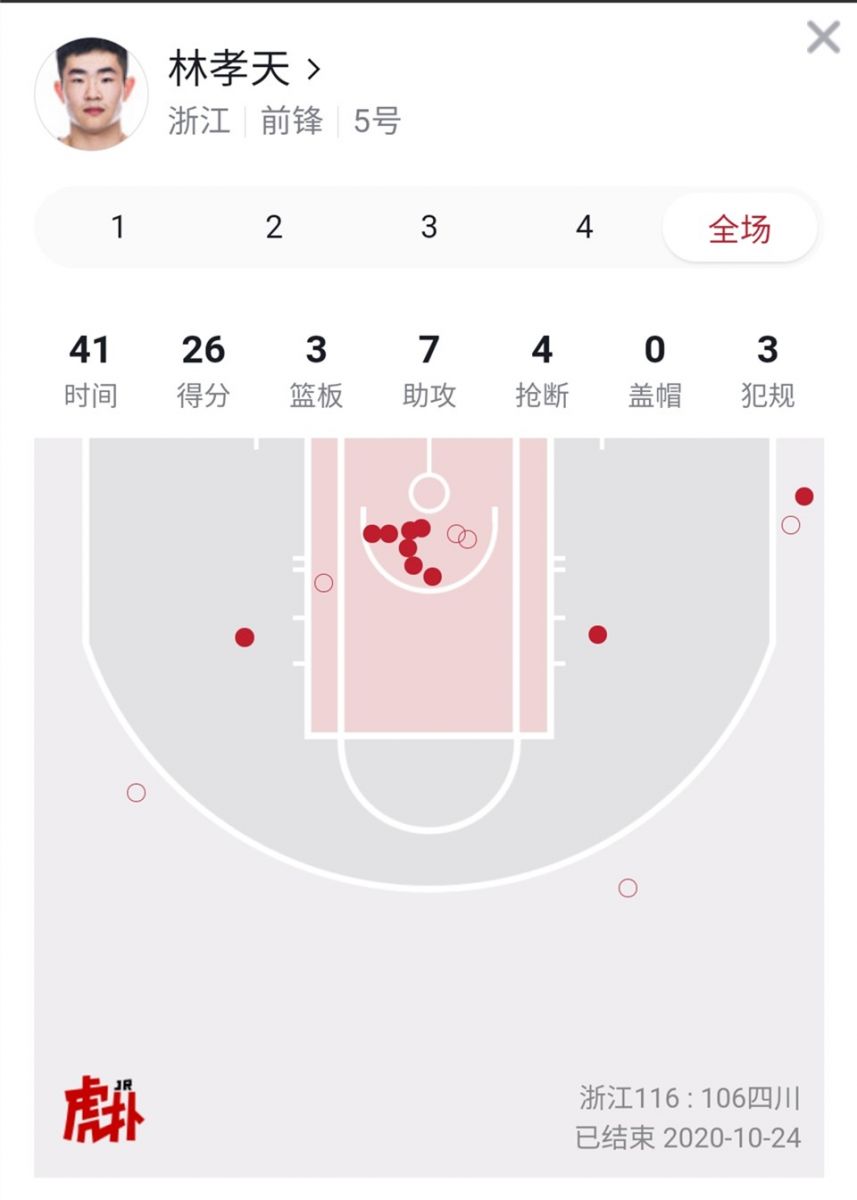Image resolution: width=857 pixels, height=1200 pixels.
Task: View quarter 4 statistics
Action: [x=585, y=228]
